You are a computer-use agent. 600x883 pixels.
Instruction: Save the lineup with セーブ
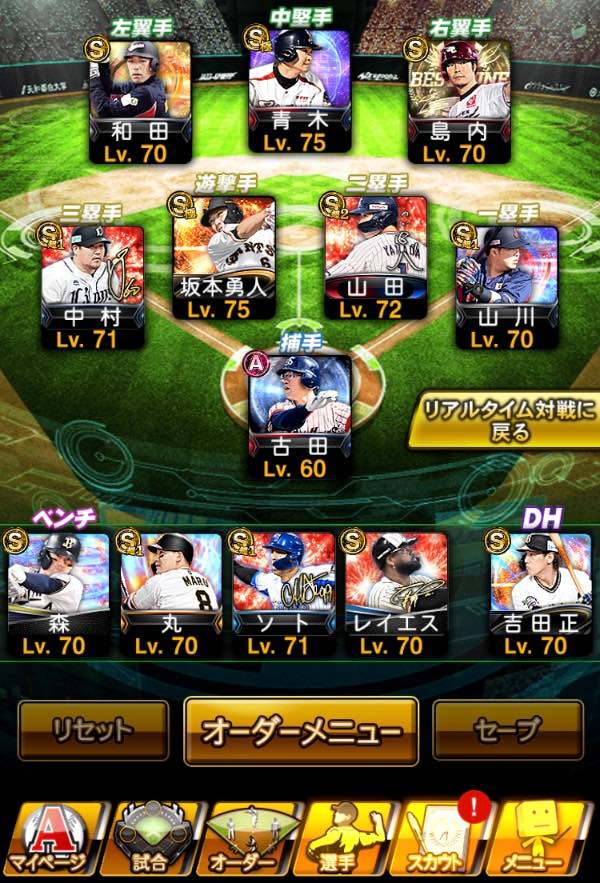(507, 730)
